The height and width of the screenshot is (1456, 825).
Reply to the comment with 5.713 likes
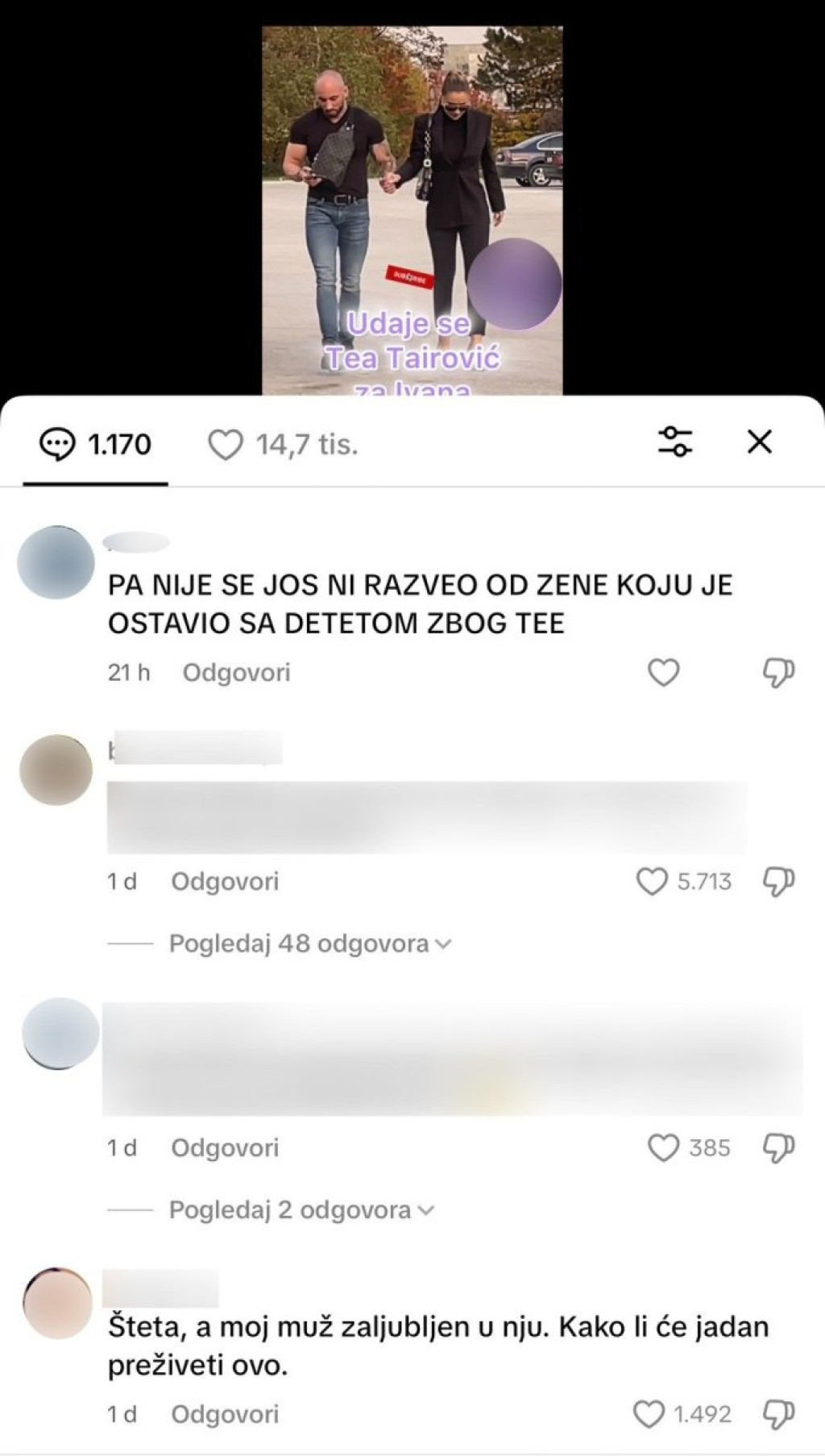[225, 881]
